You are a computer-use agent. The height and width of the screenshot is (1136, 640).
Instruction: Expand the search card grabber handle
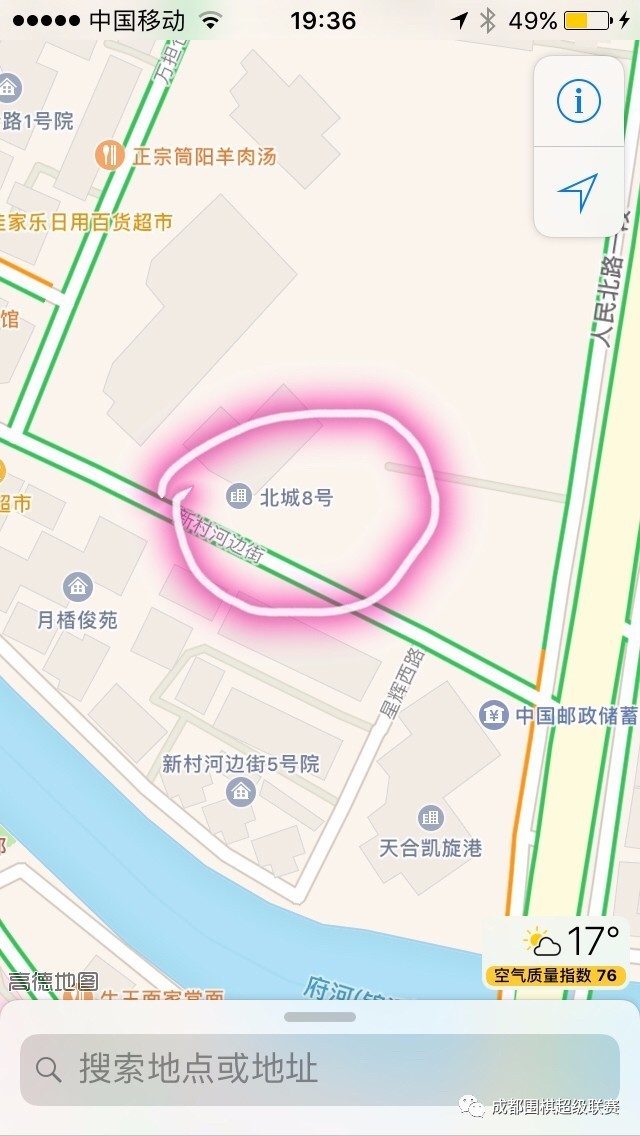click(320, 1017)
